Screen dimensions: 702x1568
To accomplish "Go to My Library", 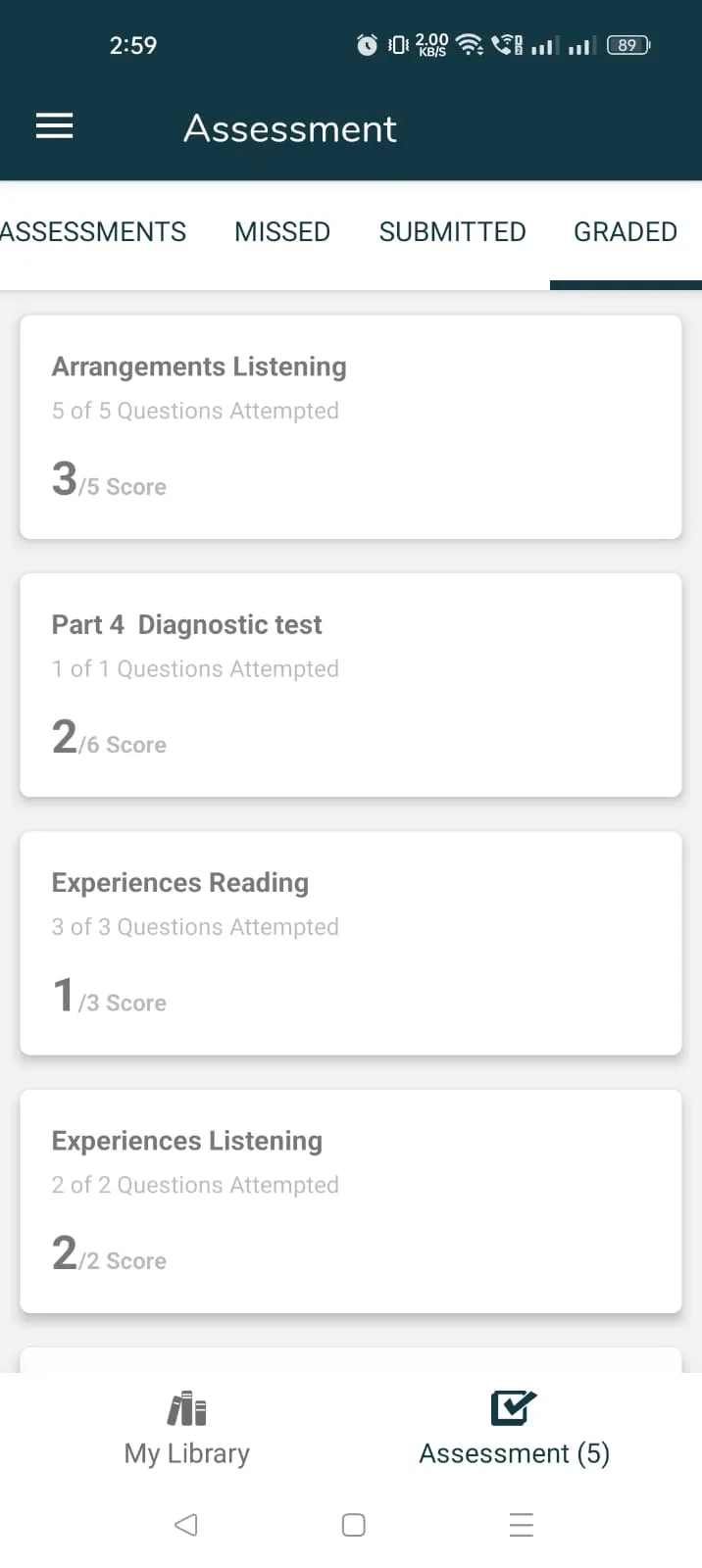I will (186, 1430).
